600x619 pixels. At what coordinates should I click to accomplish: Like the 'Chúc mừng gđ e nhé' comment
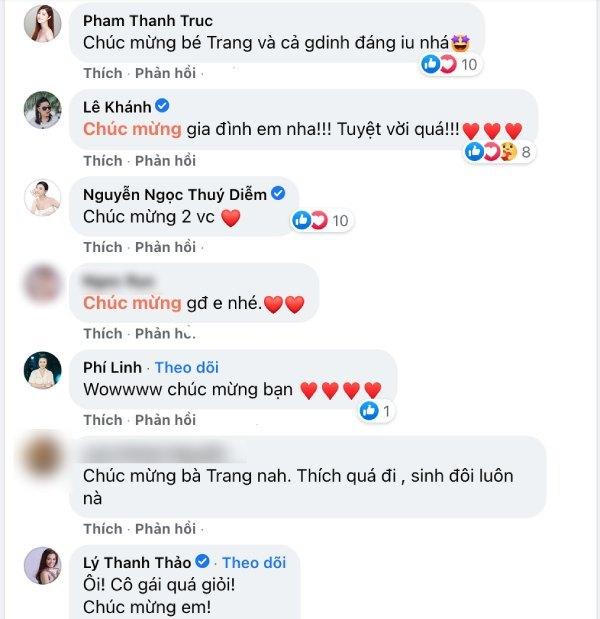click(x=102, y=333)
